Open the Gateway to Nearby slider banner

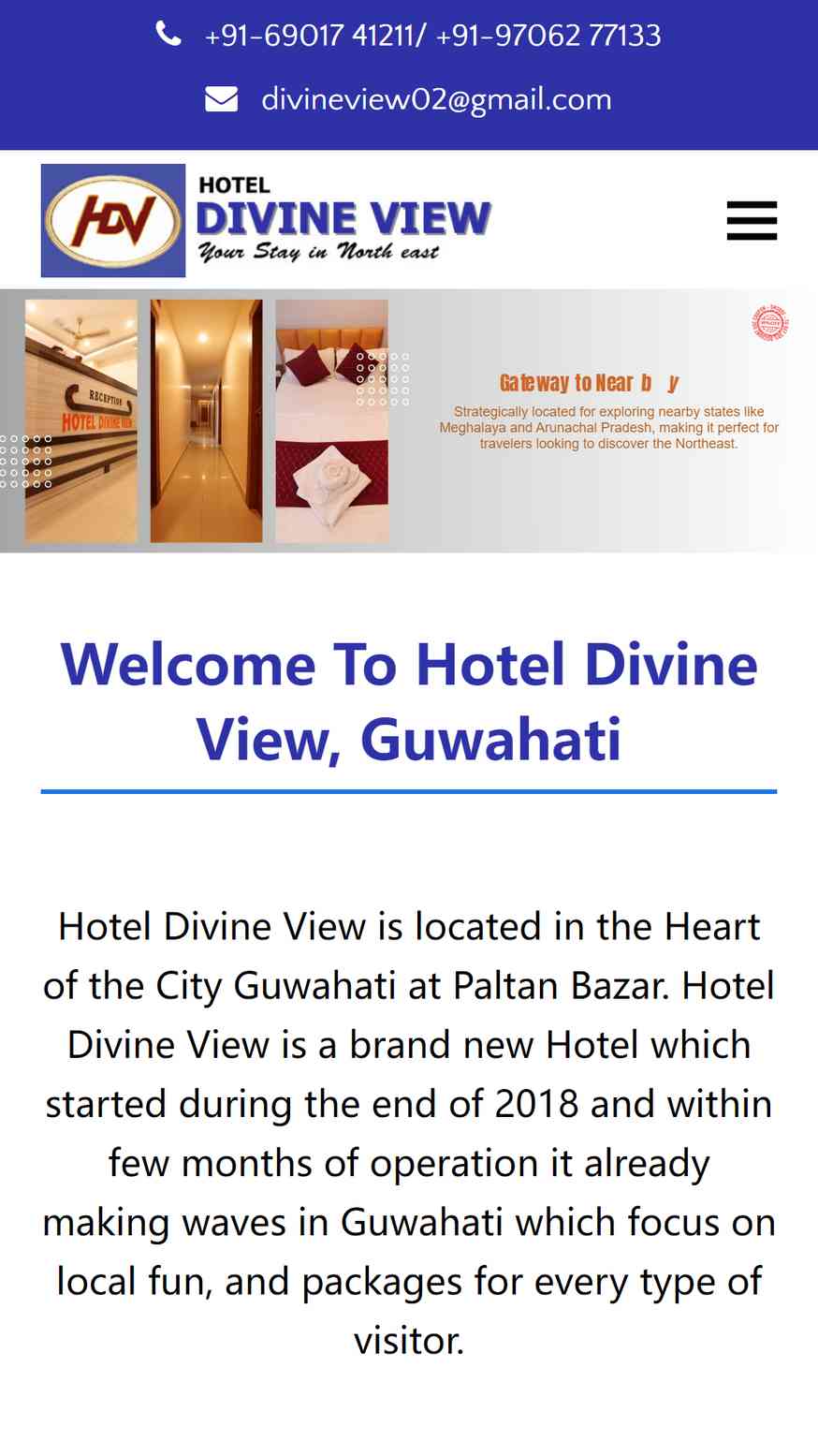click(409, 420)
